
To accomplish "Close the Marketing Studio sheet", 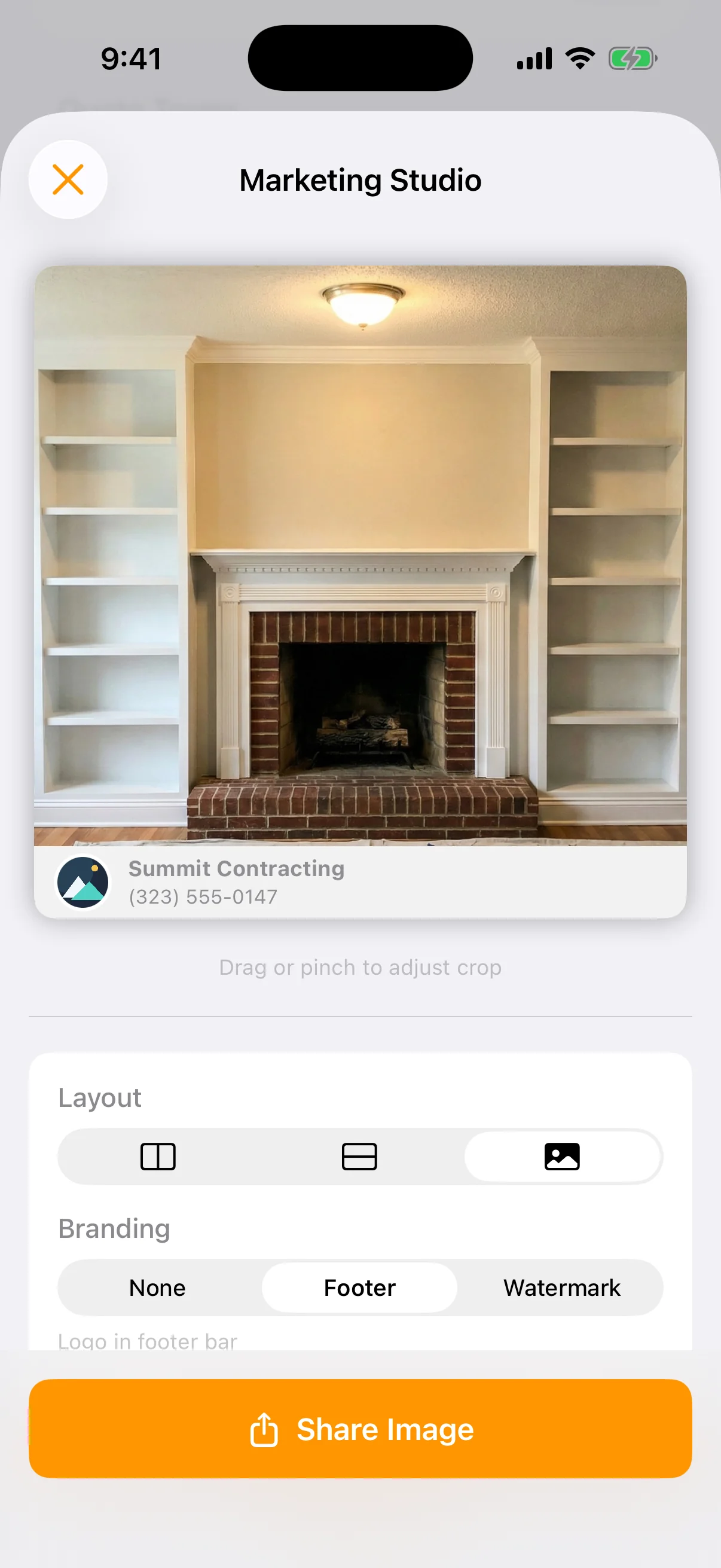I will pos(68,179).
